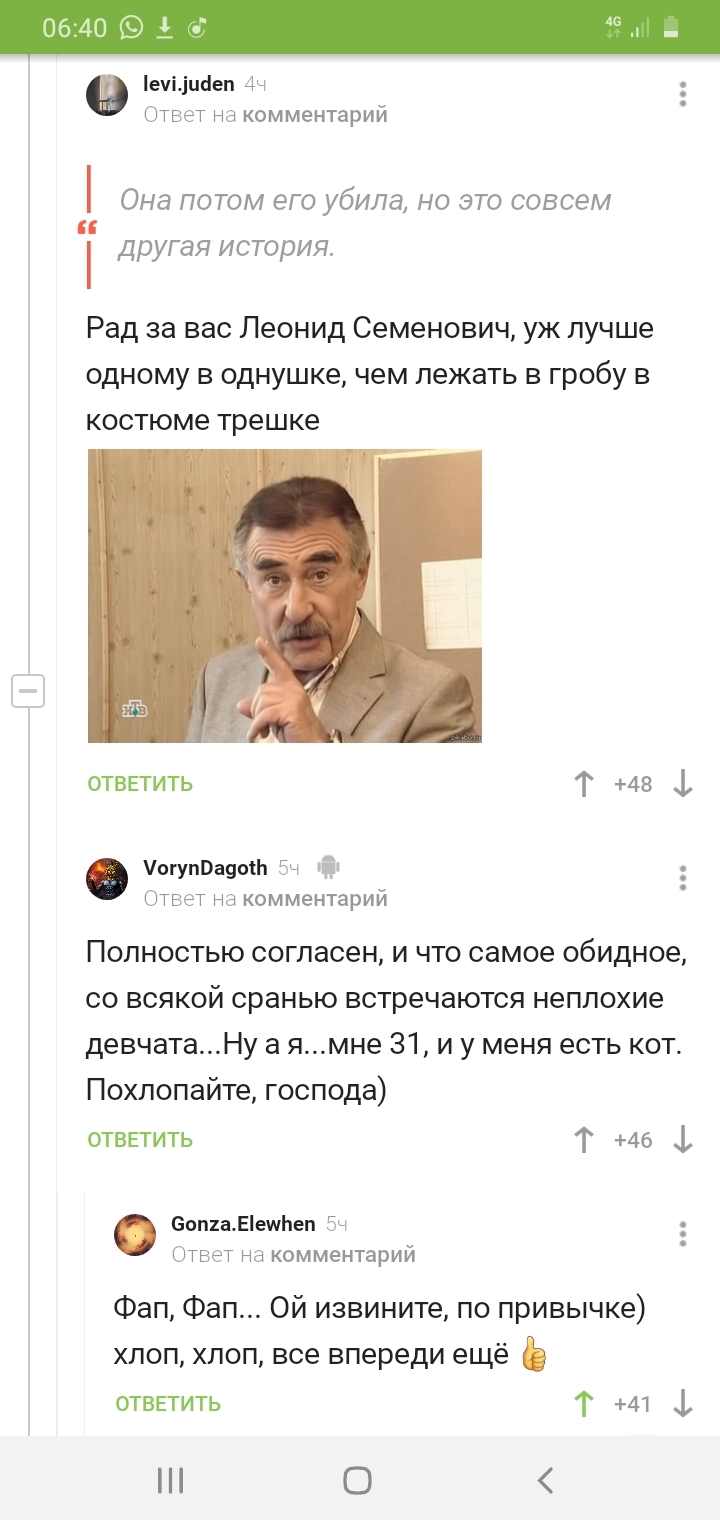Open levi.juden's profile

(188, 84)
